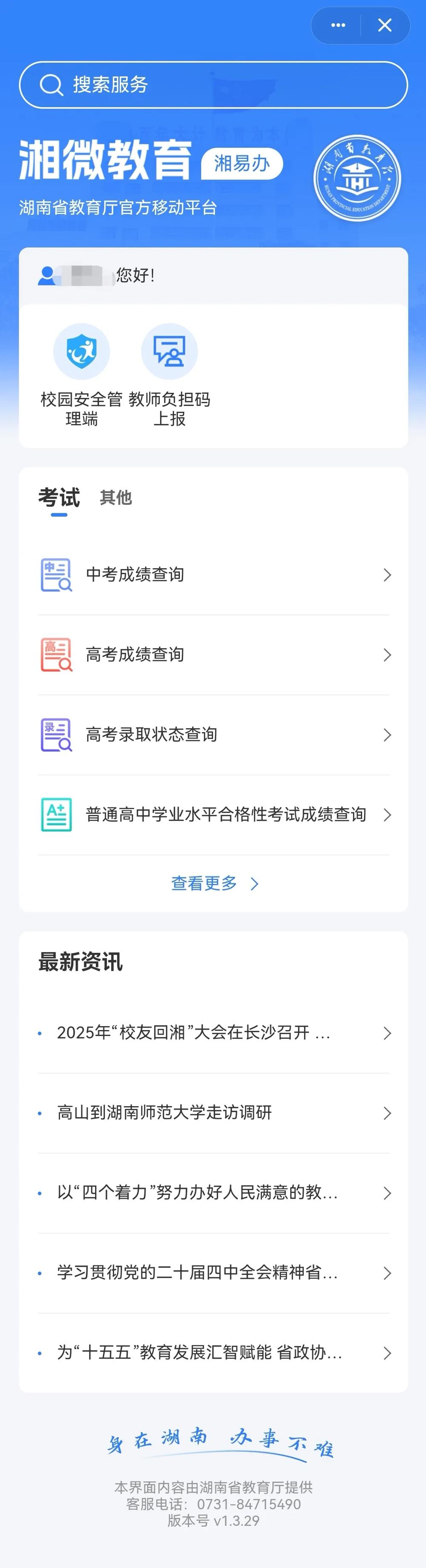Screen dimensions: 426x1568
Task: View the 学习贯彻党的二十届四中全会精神 news
Action: click(213, 1273)
